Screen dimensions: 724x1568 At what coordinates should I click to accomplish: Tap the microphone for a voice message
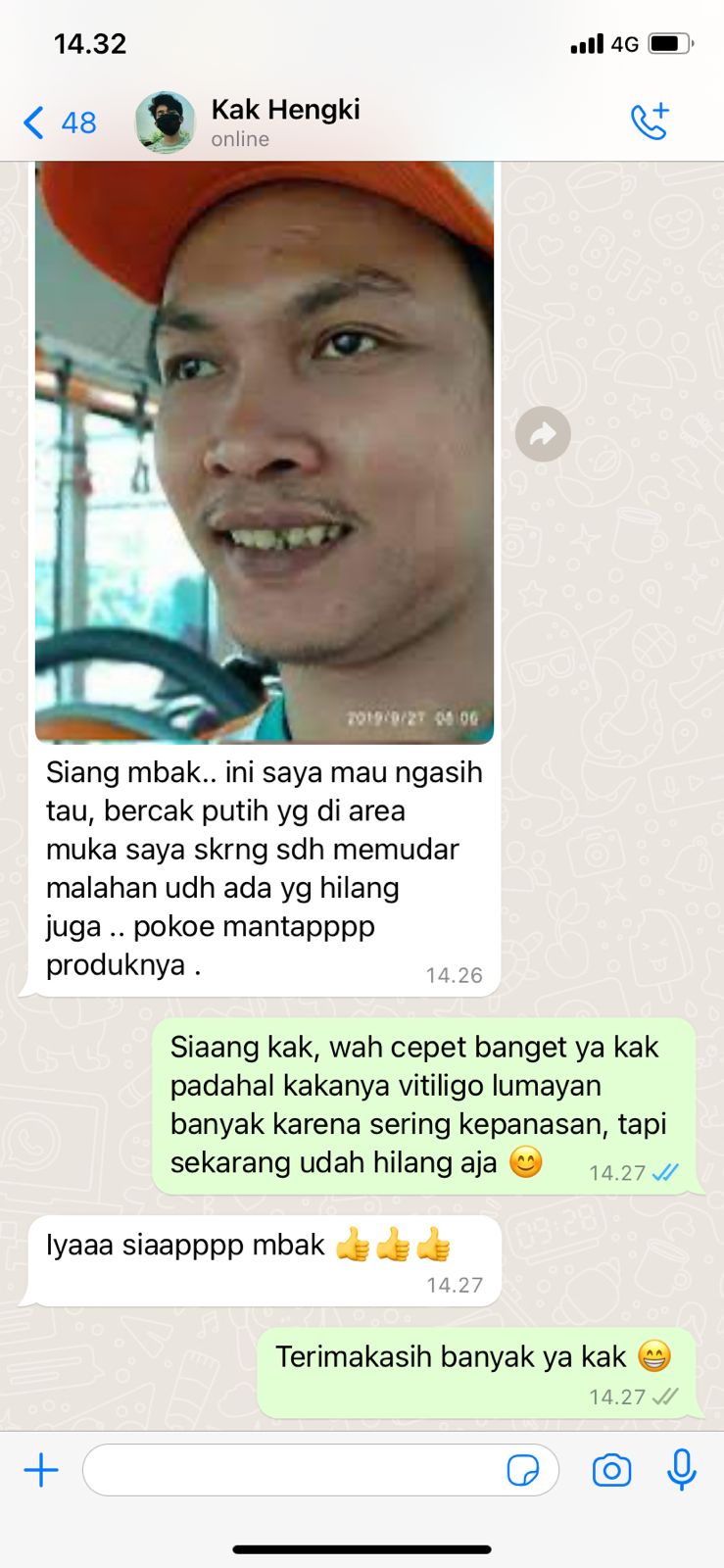[x=682, y=1470]
